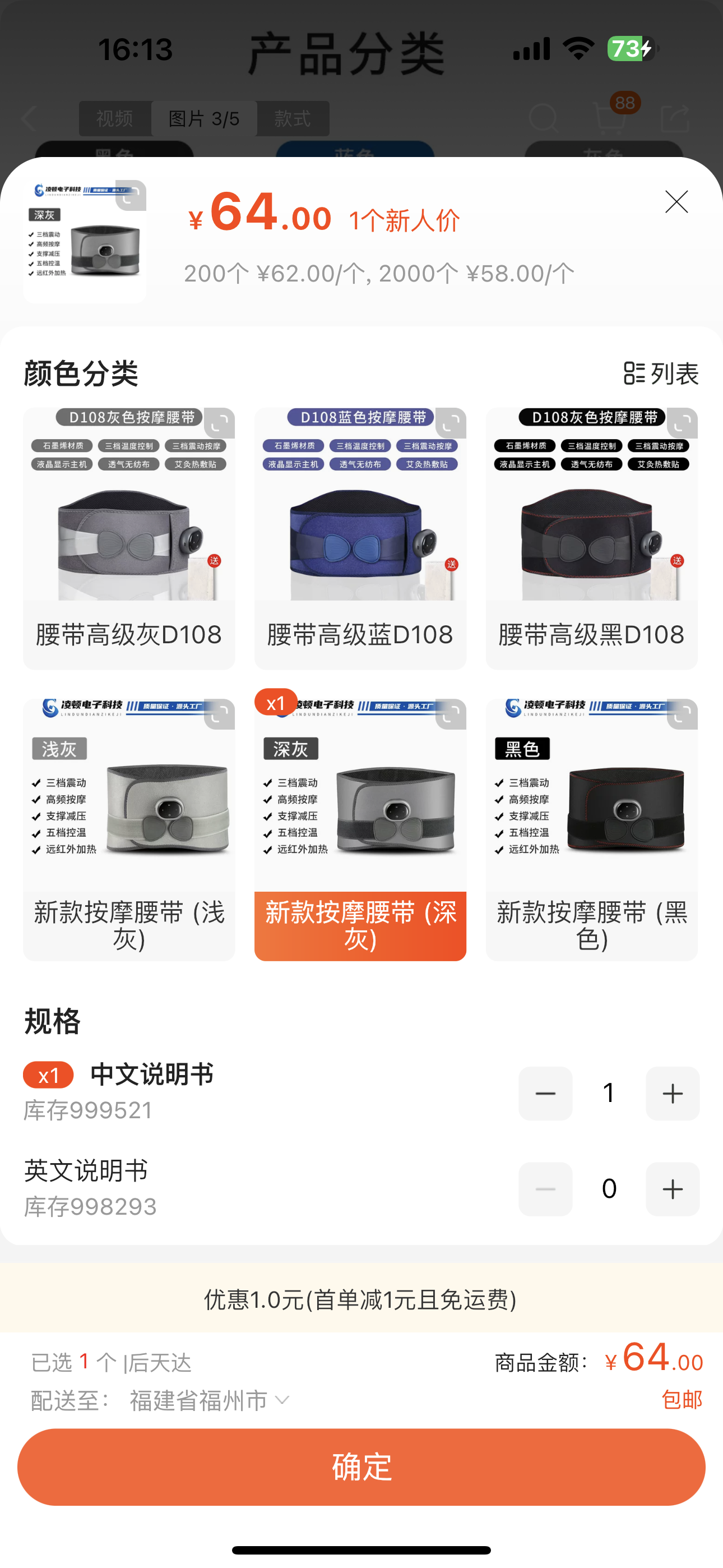Expand the 新款按摩腰带 (黑色) picture
Screen dimensions: 723x1568
coord(682,714)
